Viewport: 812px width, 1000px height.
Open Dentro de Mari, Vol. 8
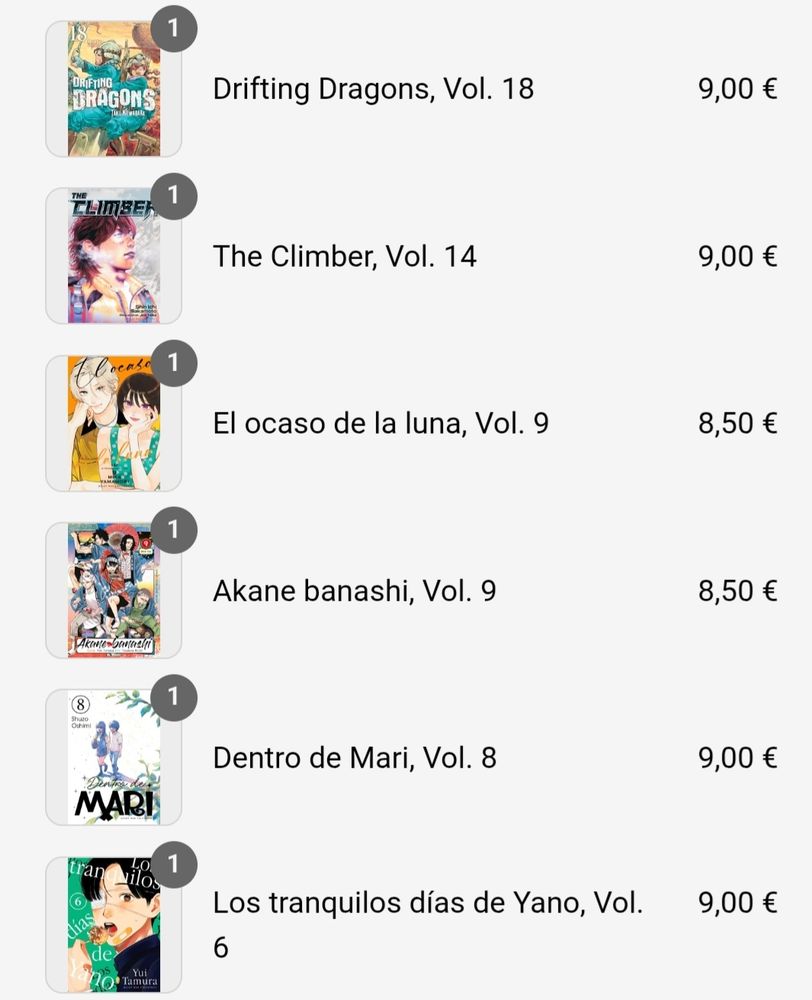(354, 758)
